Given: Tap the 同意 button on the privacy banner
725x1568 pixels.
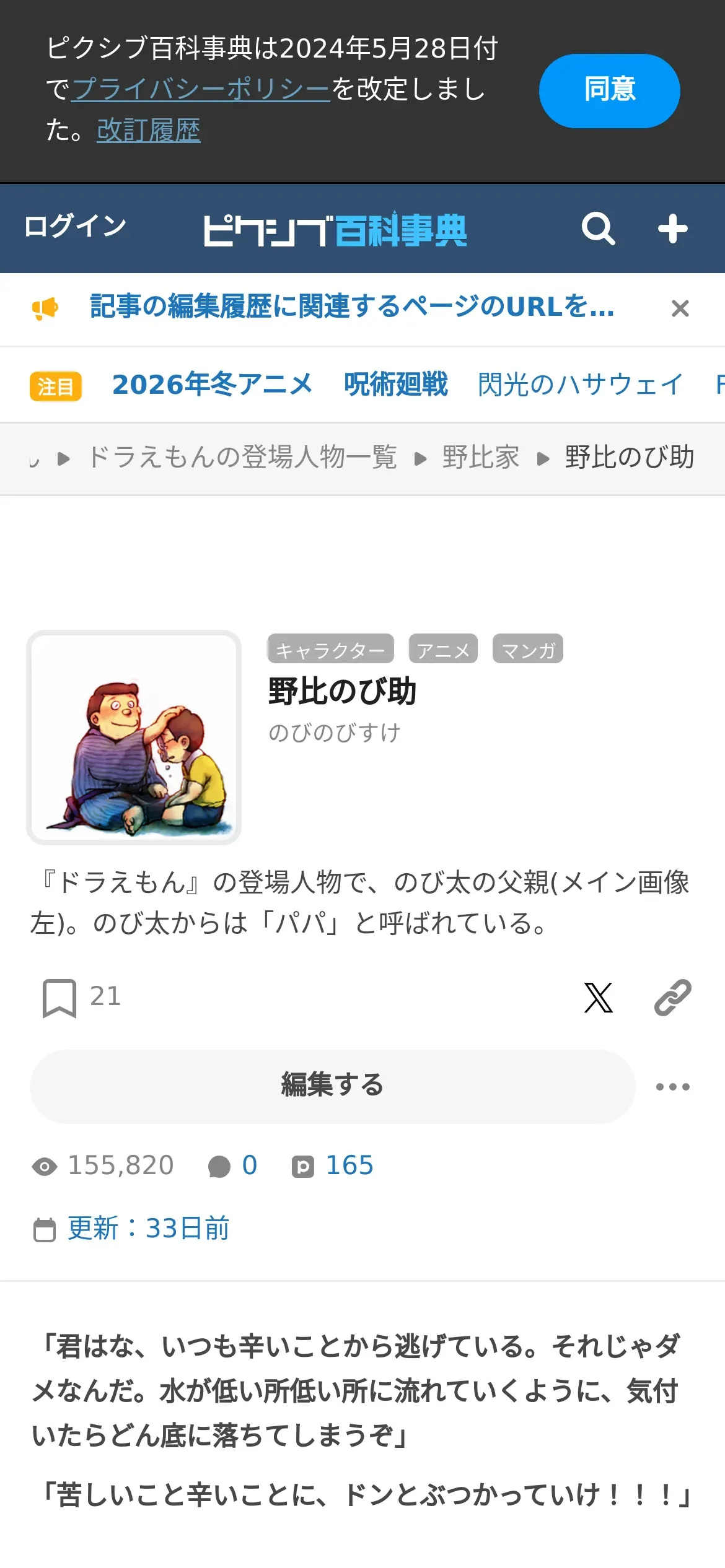Looking at the screenshot, I should pyautogui.click(x=609, y=91).
